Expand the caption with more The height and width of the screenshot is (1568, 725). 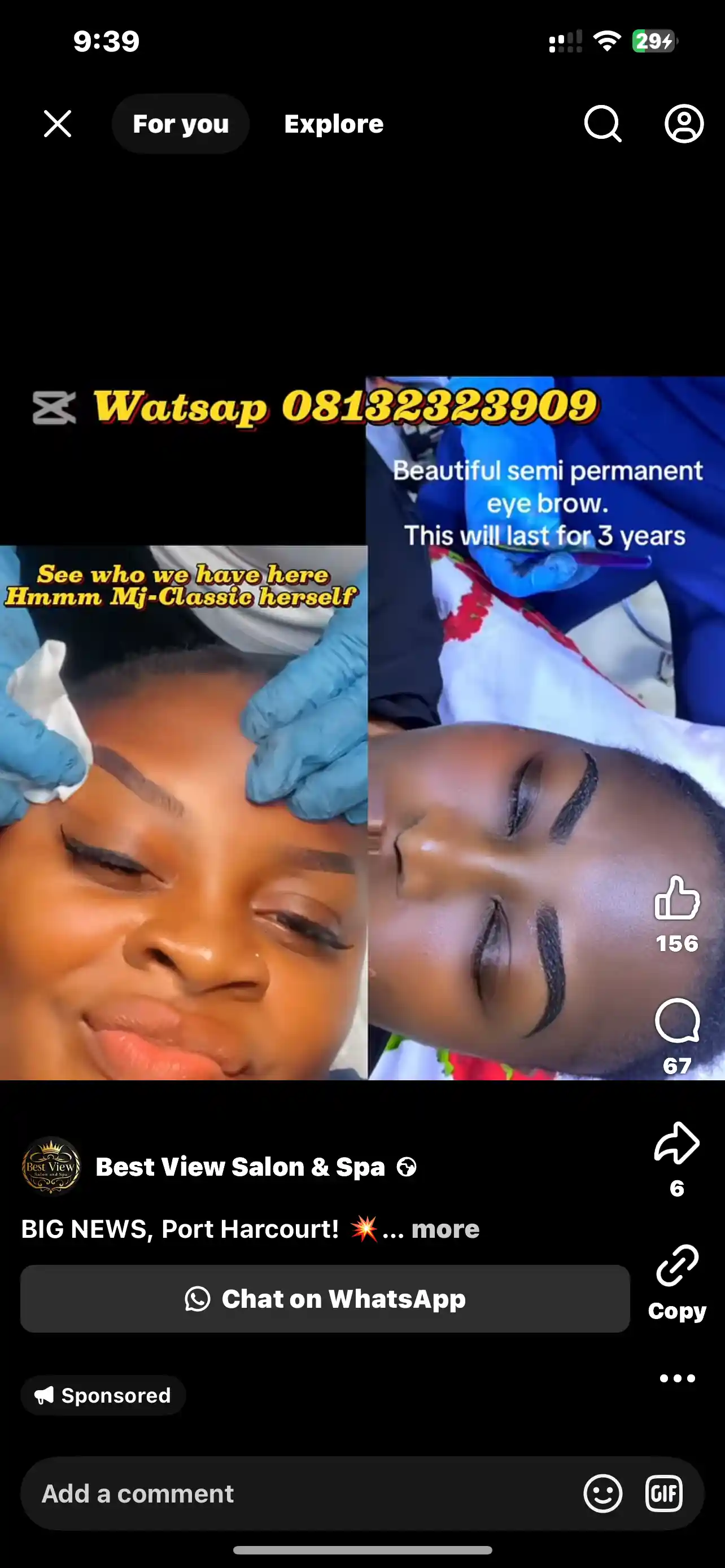point(445,1229)
